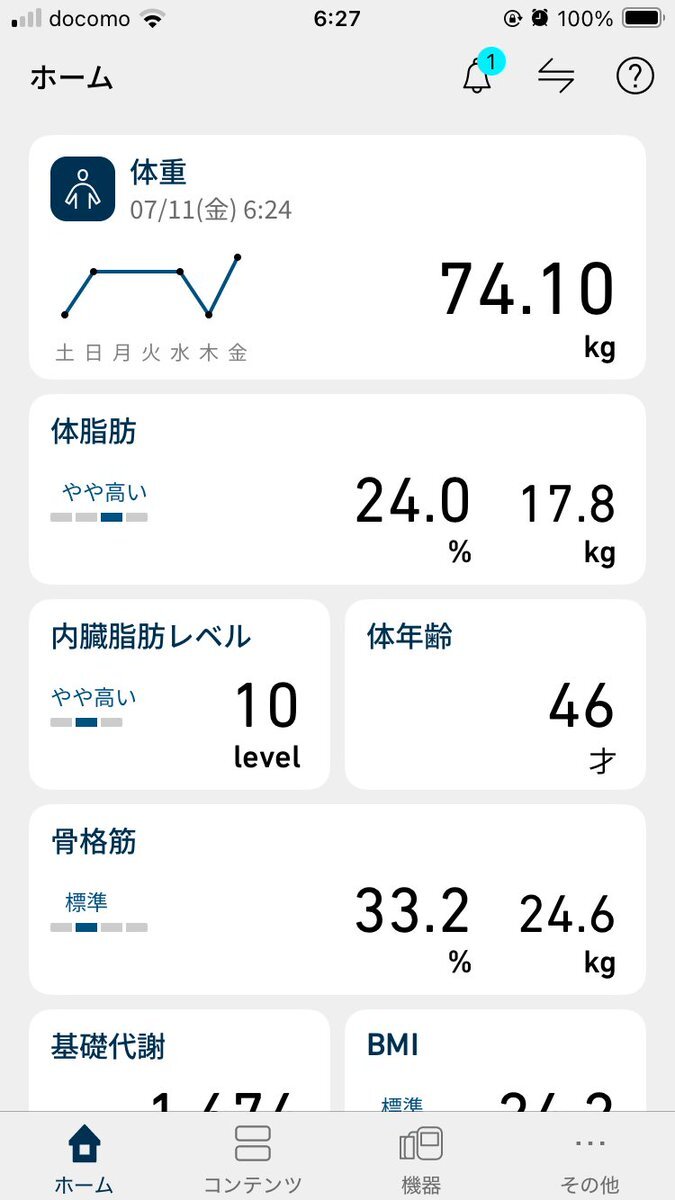Open the 骨格筋 skeletal muscle card
675x1200 pixels.
(x=337, y=899)
